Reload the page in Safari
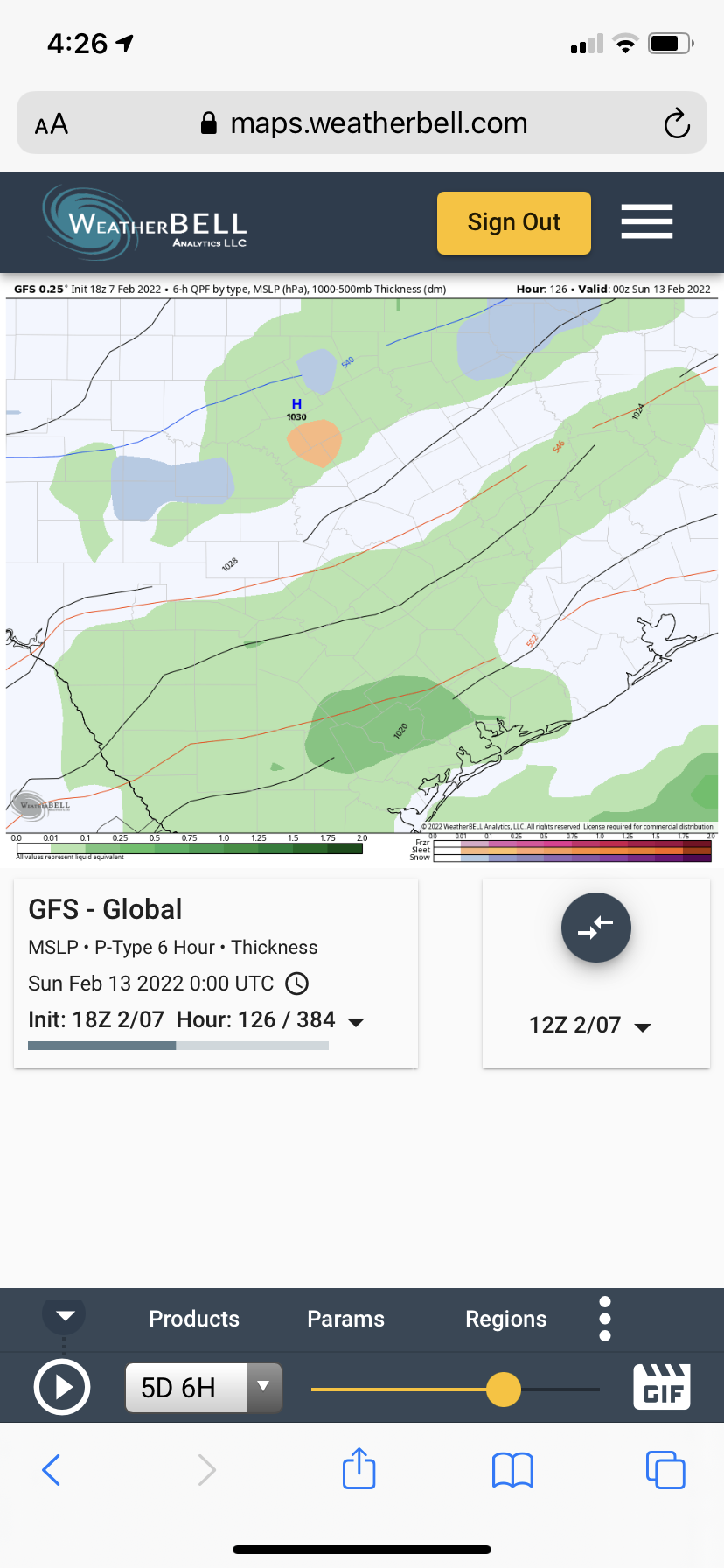The image size is (724, 1568). pos(676,123)
